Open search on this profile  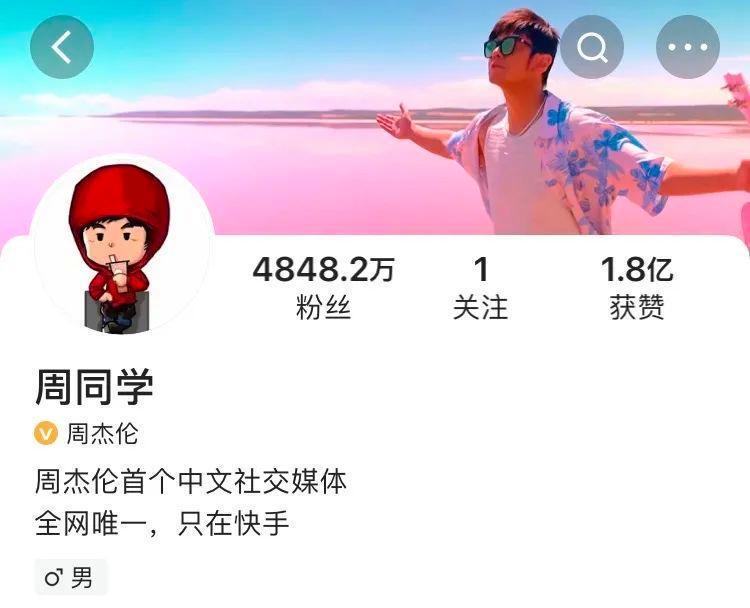pyautogui.click(x=592, y=47)
